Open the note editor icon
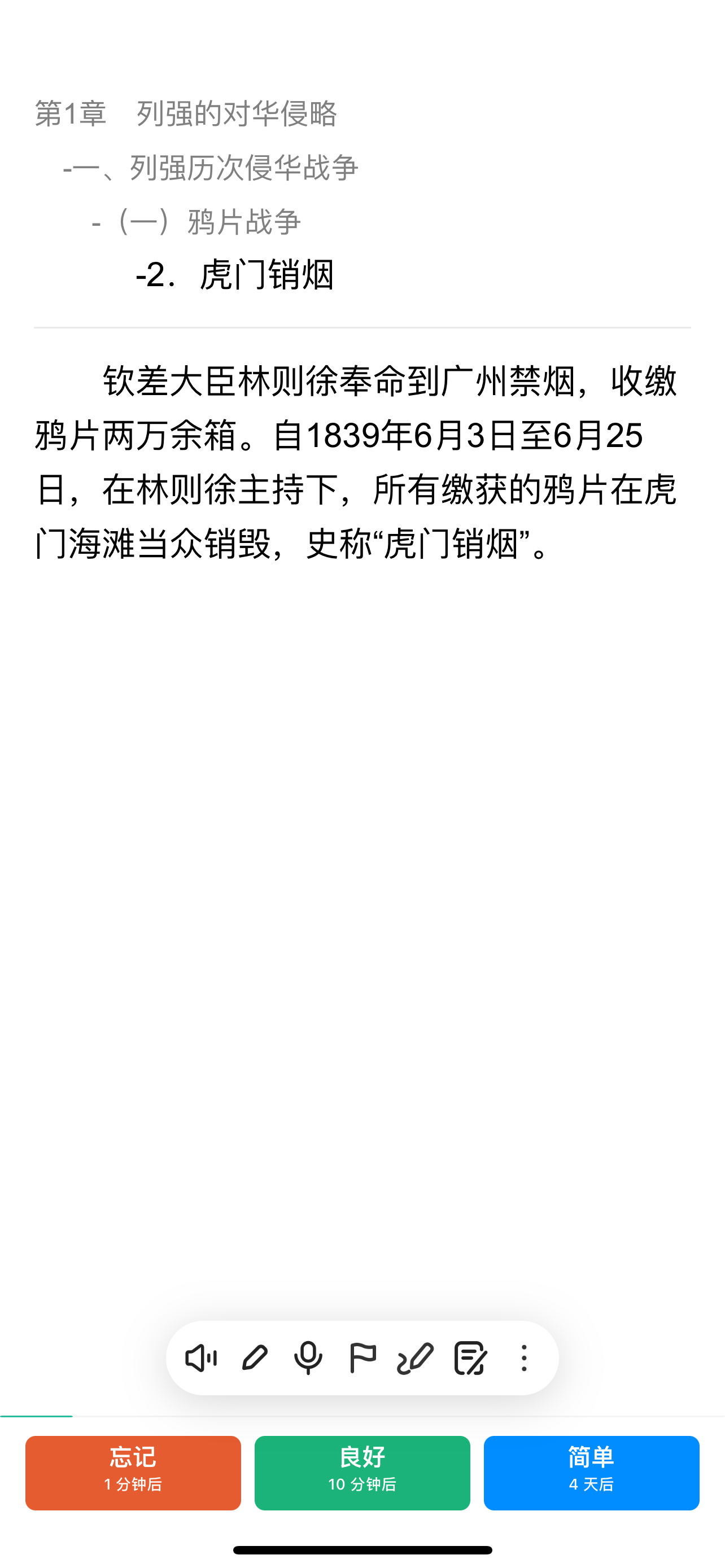This screenshot has height=1568, width=725. [x=470, y=1358]
